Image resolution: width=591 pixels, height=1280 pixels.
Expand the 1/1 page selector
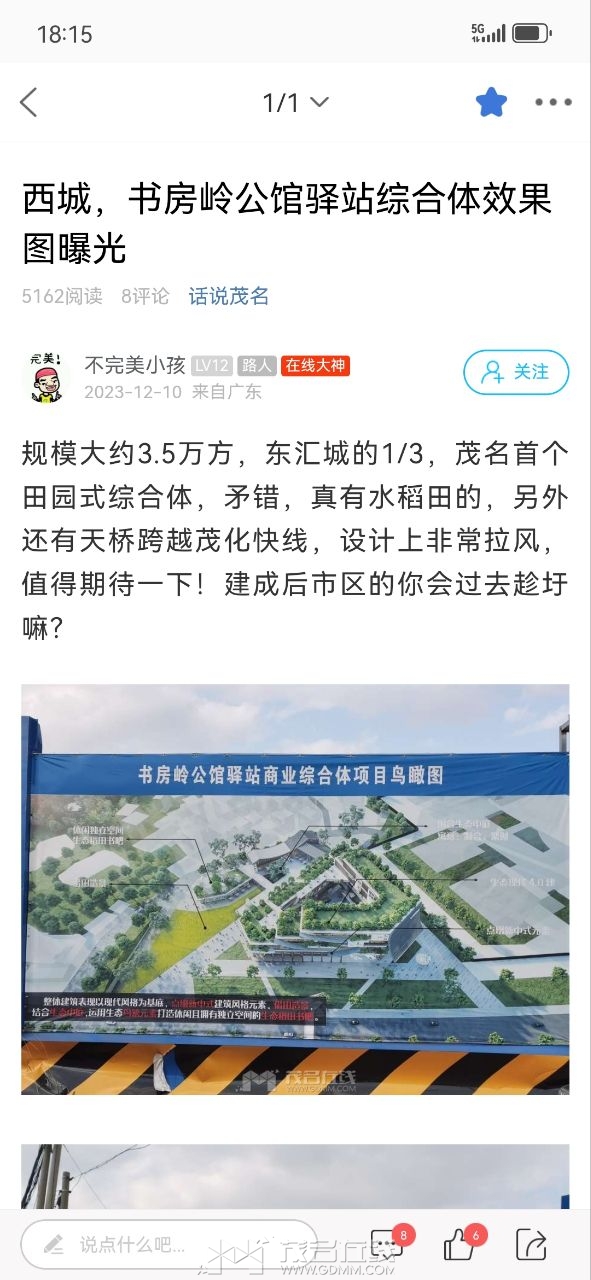click(296, 102)
